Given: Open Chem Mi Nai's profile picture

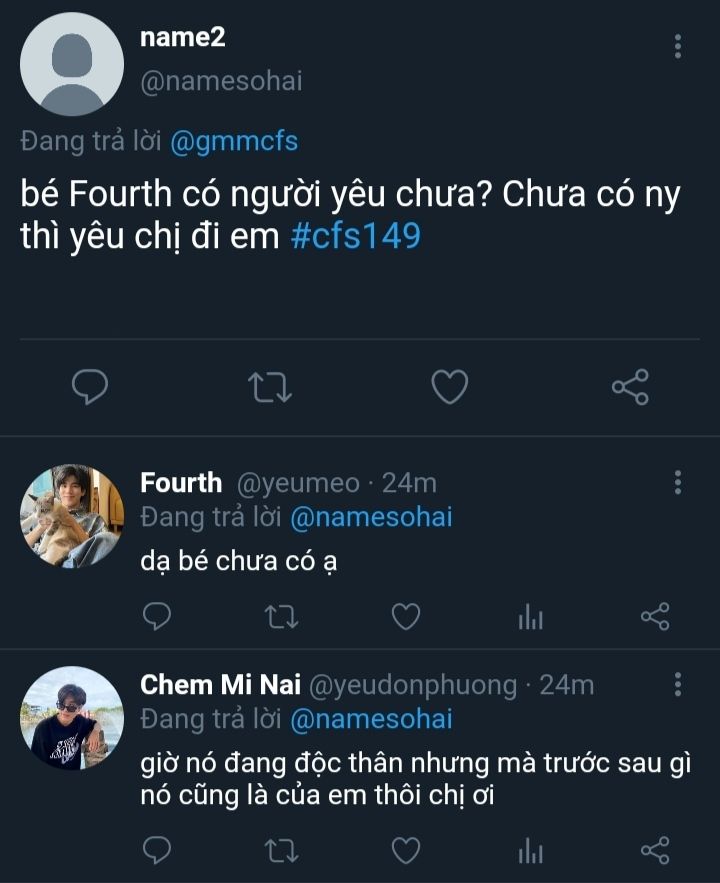Looking at the screenshot, I should tap(72, 718).
